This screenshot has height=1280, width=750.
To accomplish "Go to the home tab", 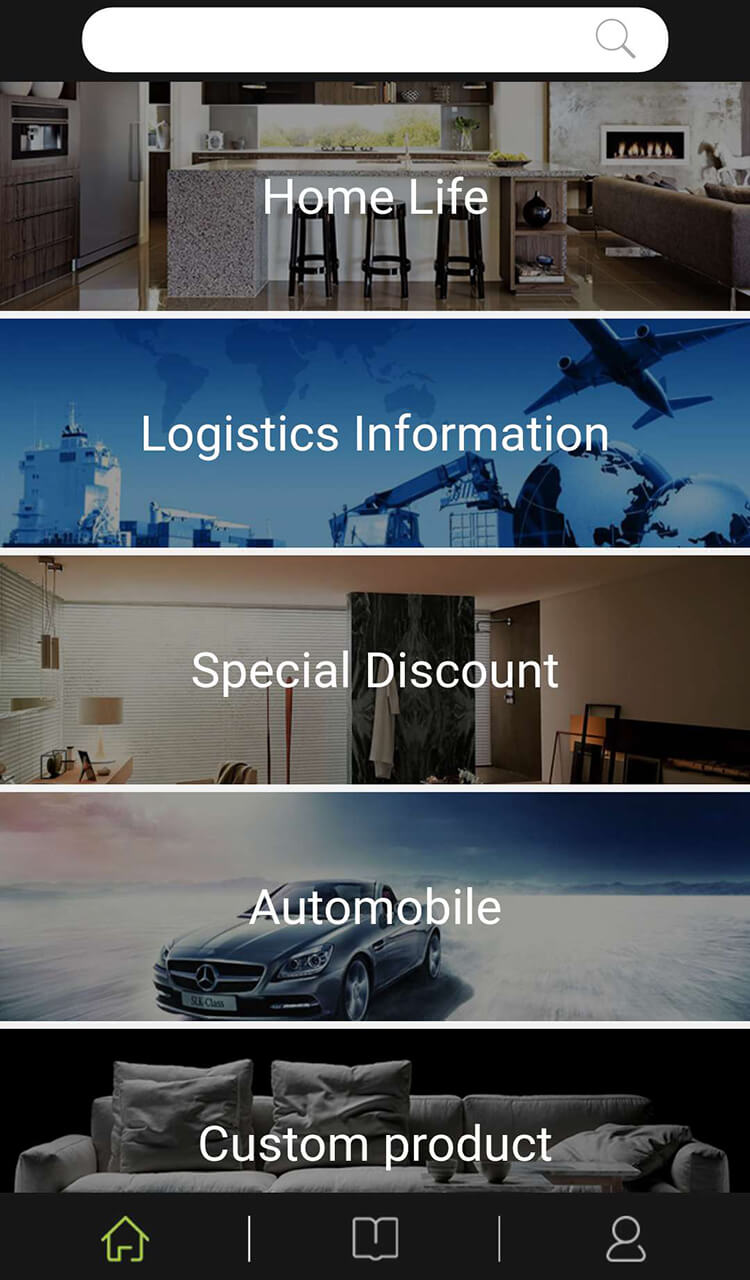I will [125, 1240].
